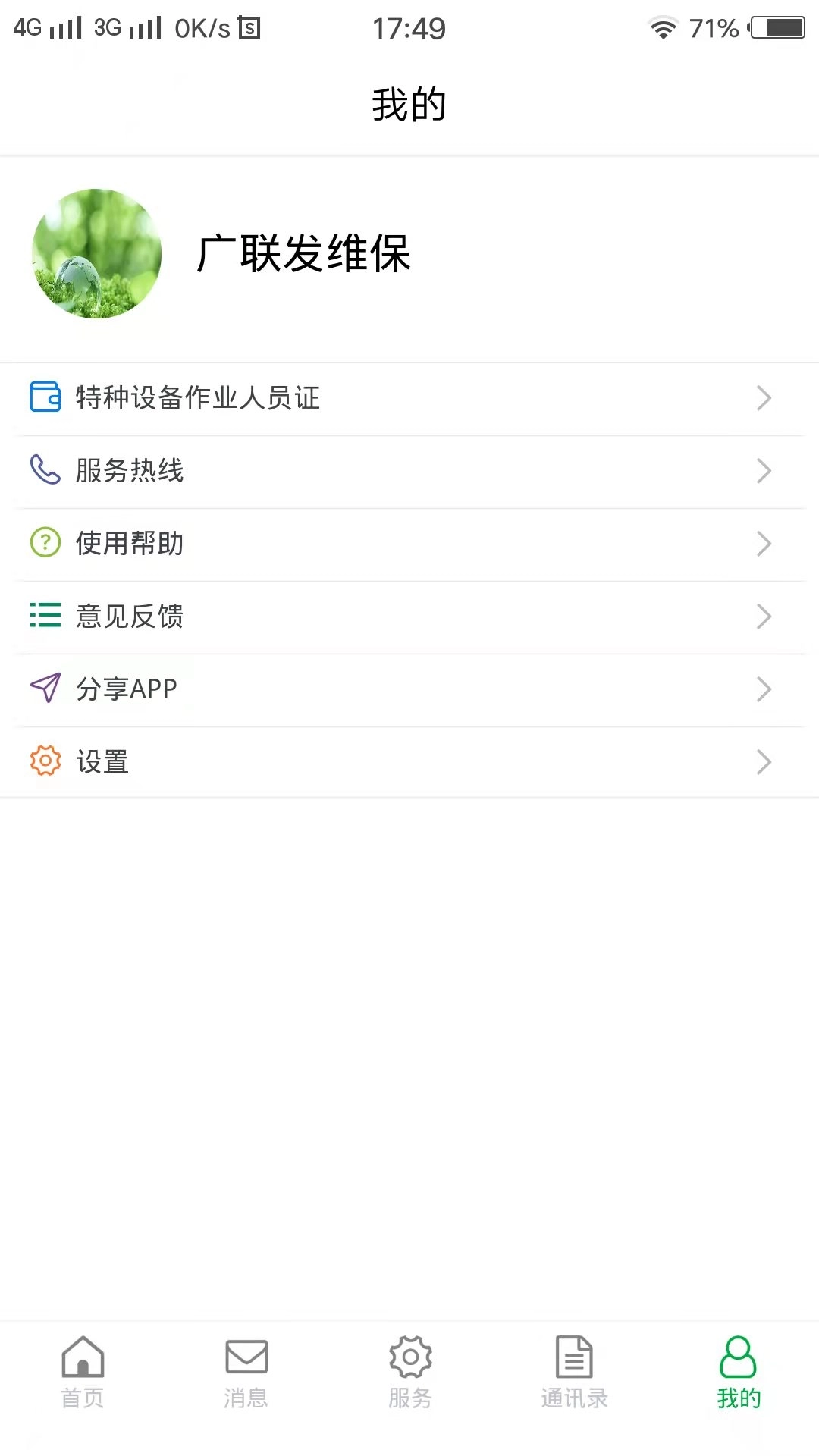Screen dimensions: 819x1456
Task: Switch to the 通讯录 tab
Action: point(573,1373)
